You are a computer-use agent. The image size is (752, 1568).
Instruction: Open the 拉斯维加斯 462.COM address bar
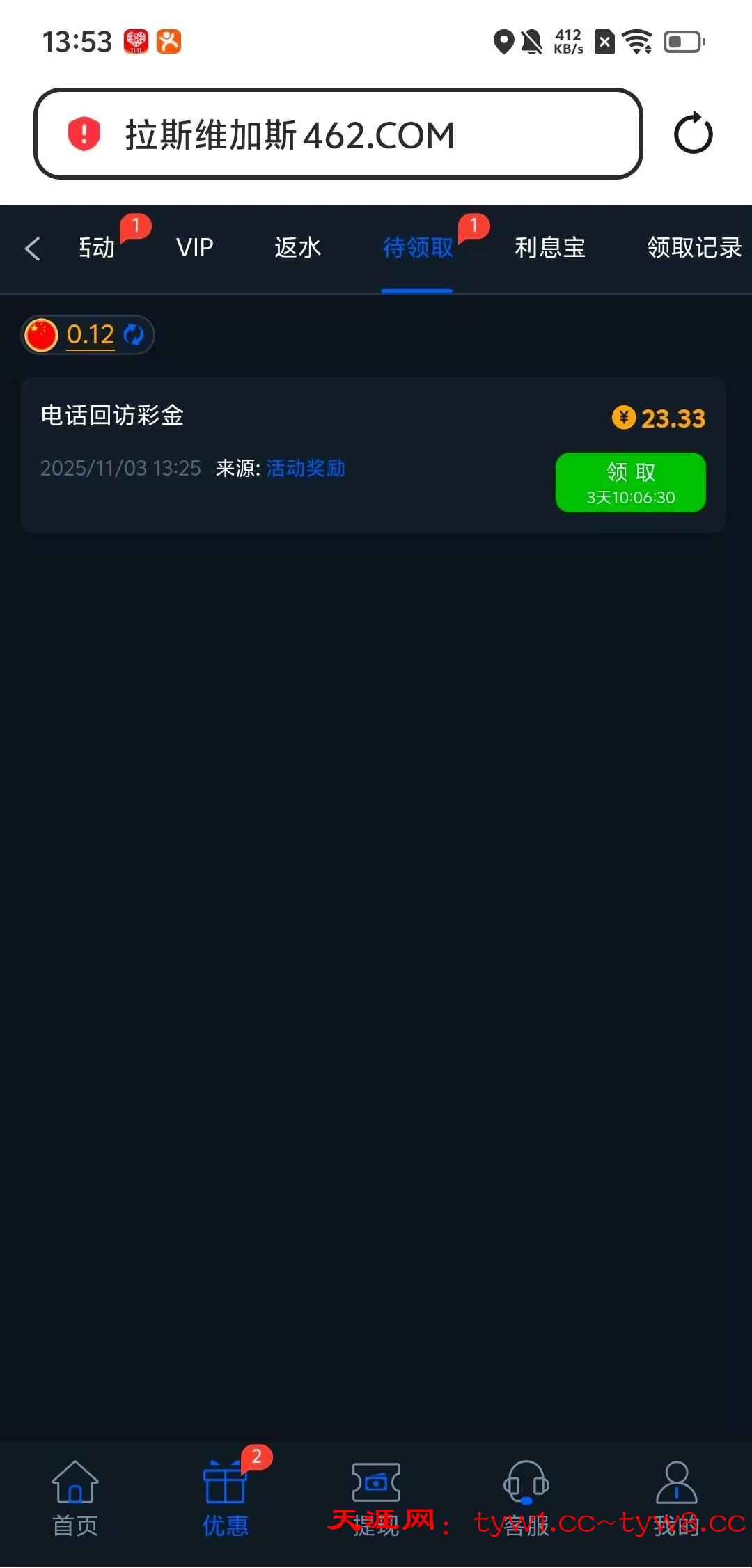point(338,134)
